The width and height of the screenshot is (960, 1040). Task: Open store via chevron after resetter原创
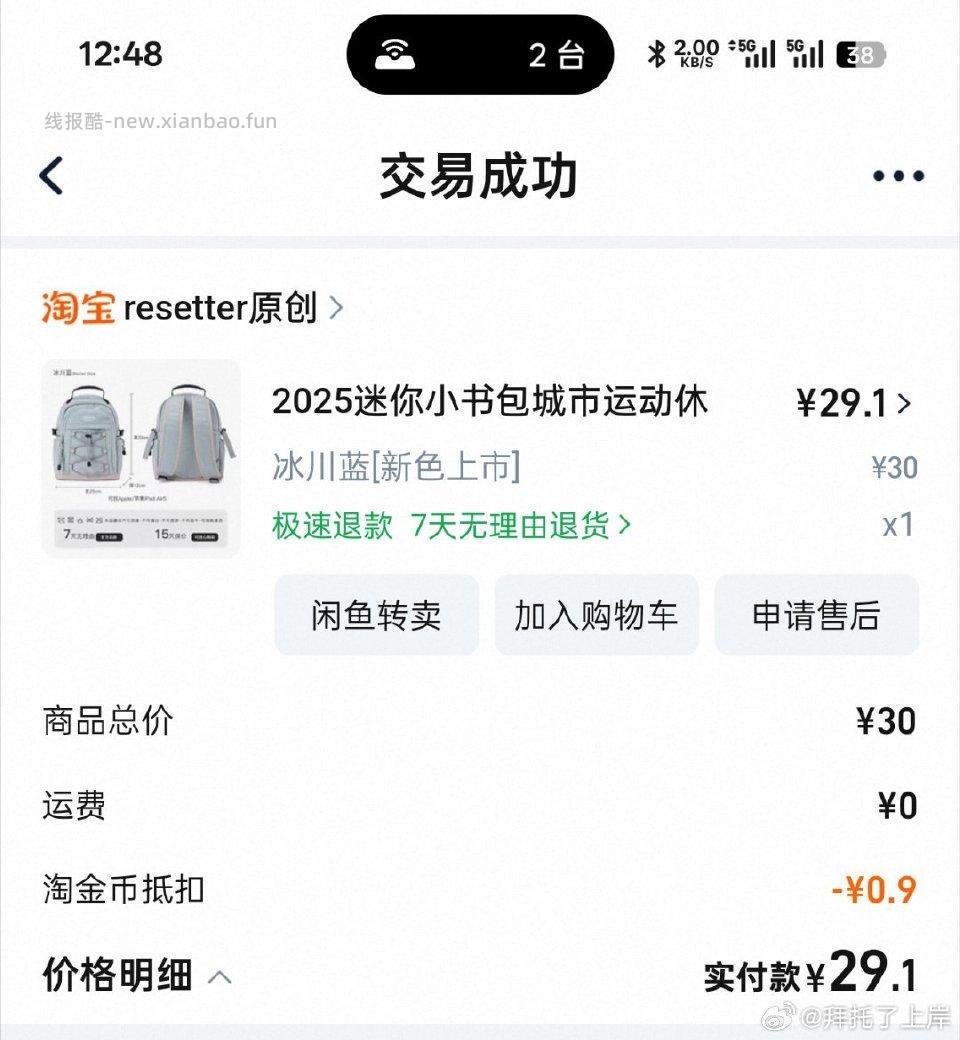click(x=338, y=308)
